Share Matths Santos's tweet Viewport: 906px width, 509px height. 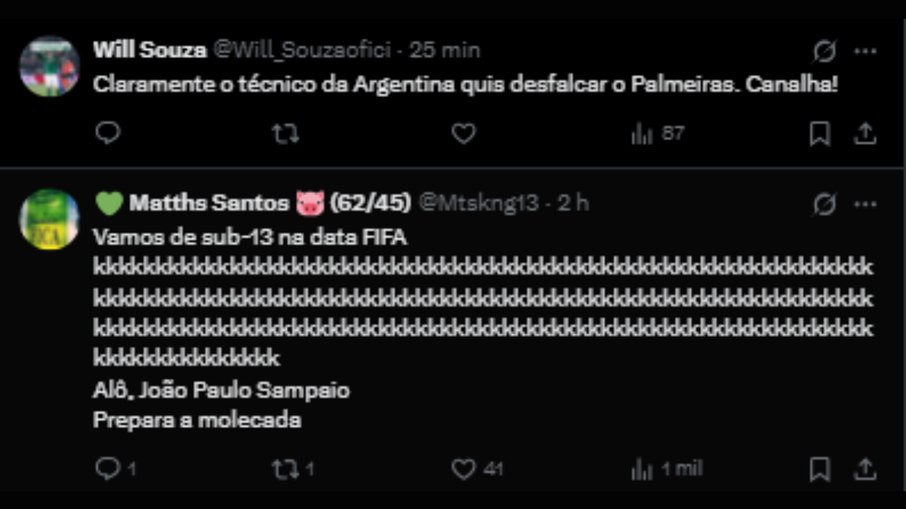click(865, 468)
